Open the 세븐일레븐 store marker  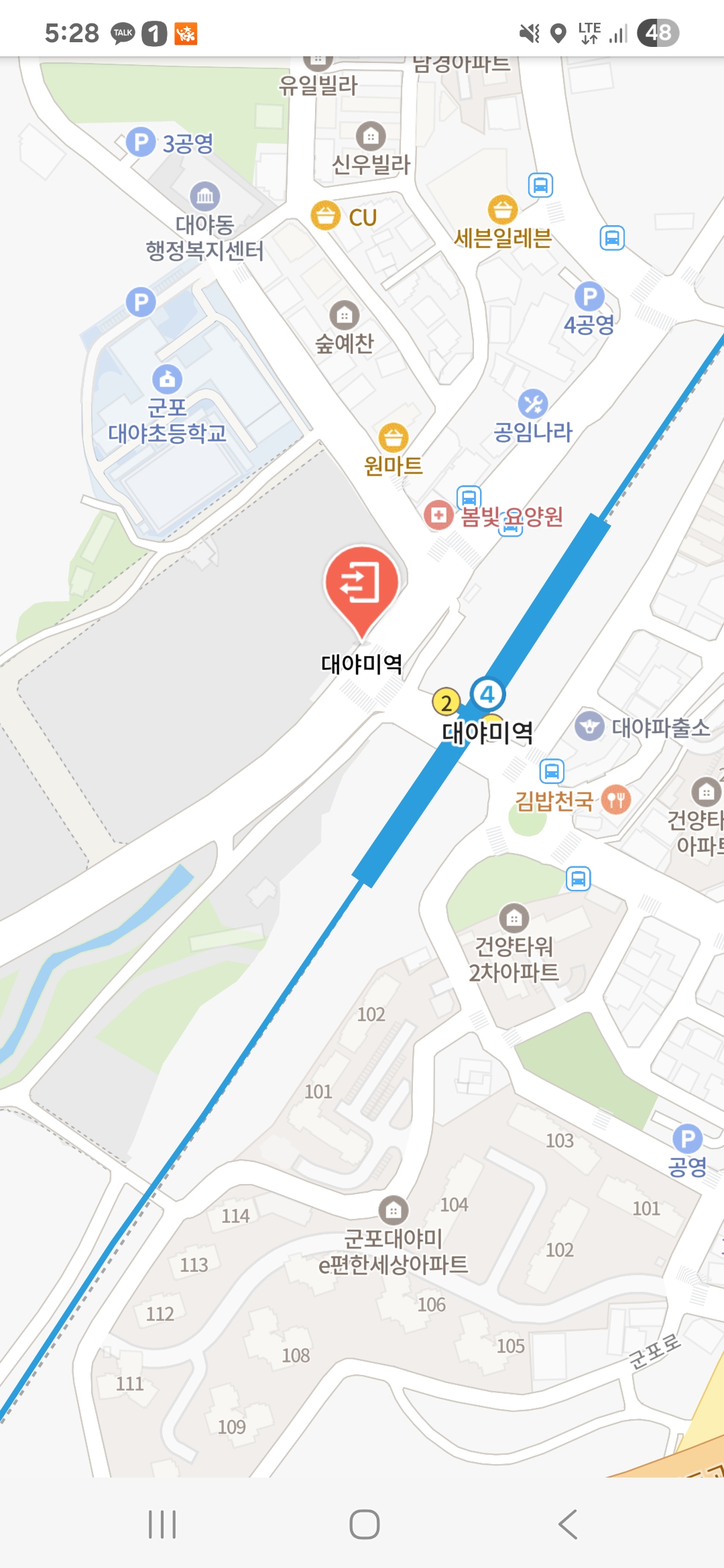pos(502,210)
